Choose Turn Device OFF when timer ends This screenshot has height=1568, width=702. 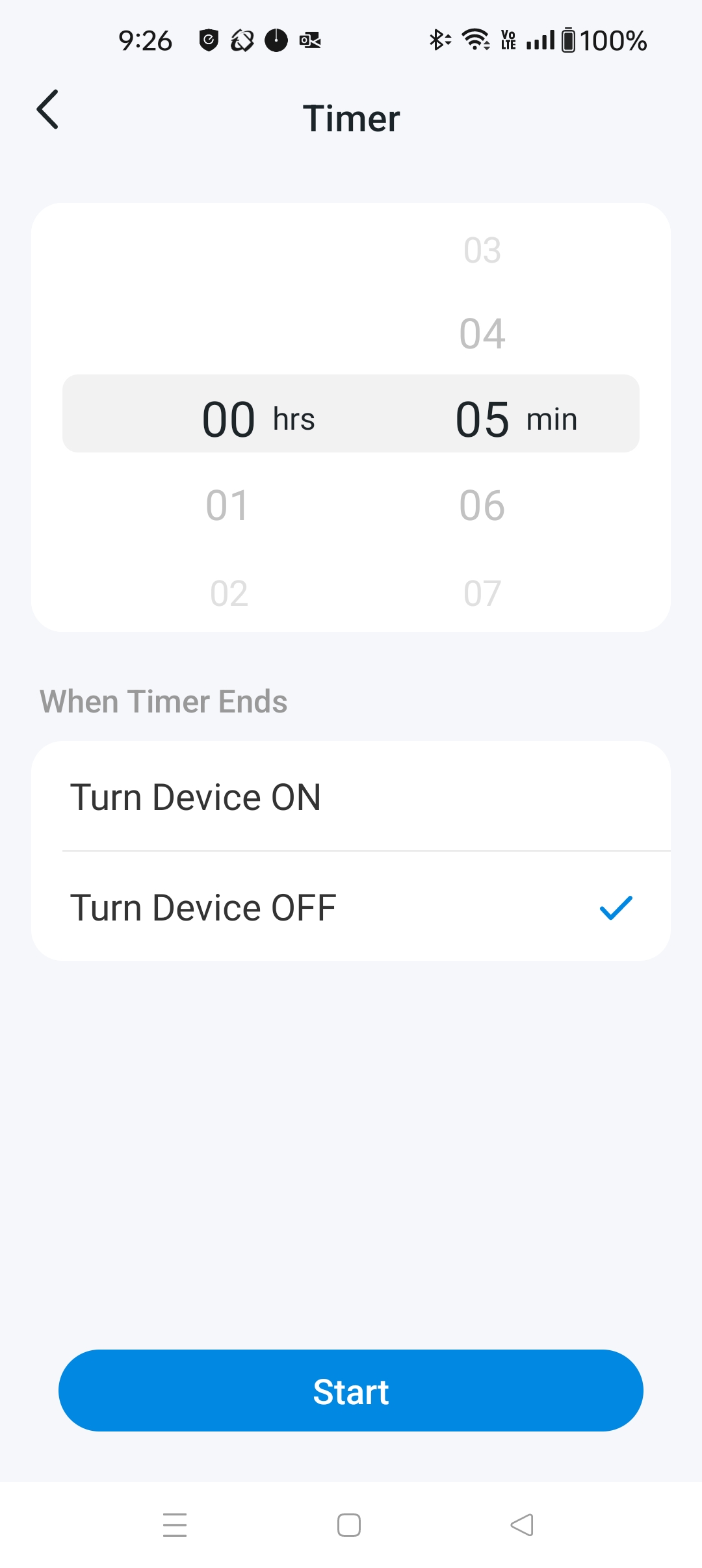coord(351,908)
